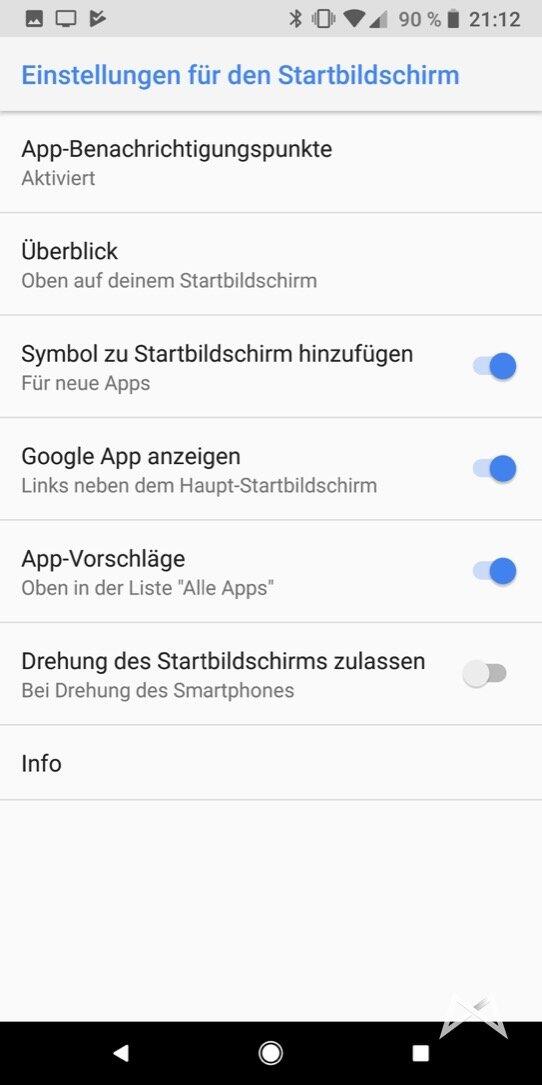The image size is (542, 1085).
Task: Go to home via navigation bar
Action: tap(271, 1053)
